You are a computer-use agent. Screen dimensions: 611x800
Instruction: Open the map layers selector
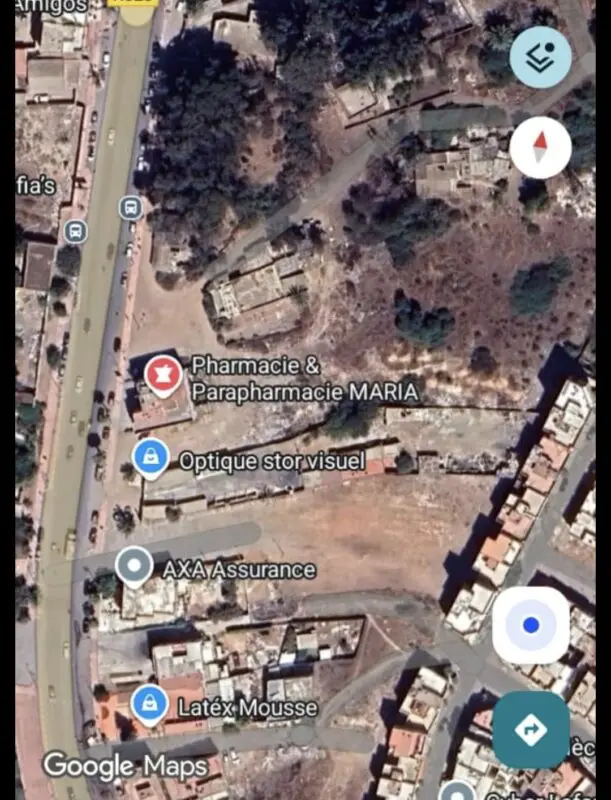click(540, 57)
